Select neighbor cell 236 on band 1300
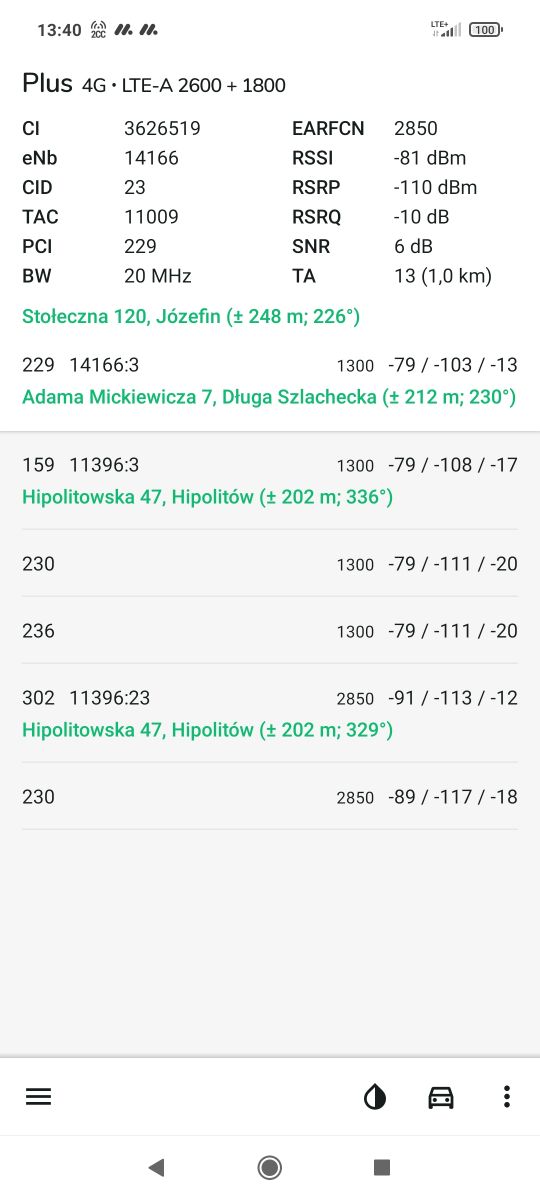Screen dimensions: 540x1200 coord(270,631)
